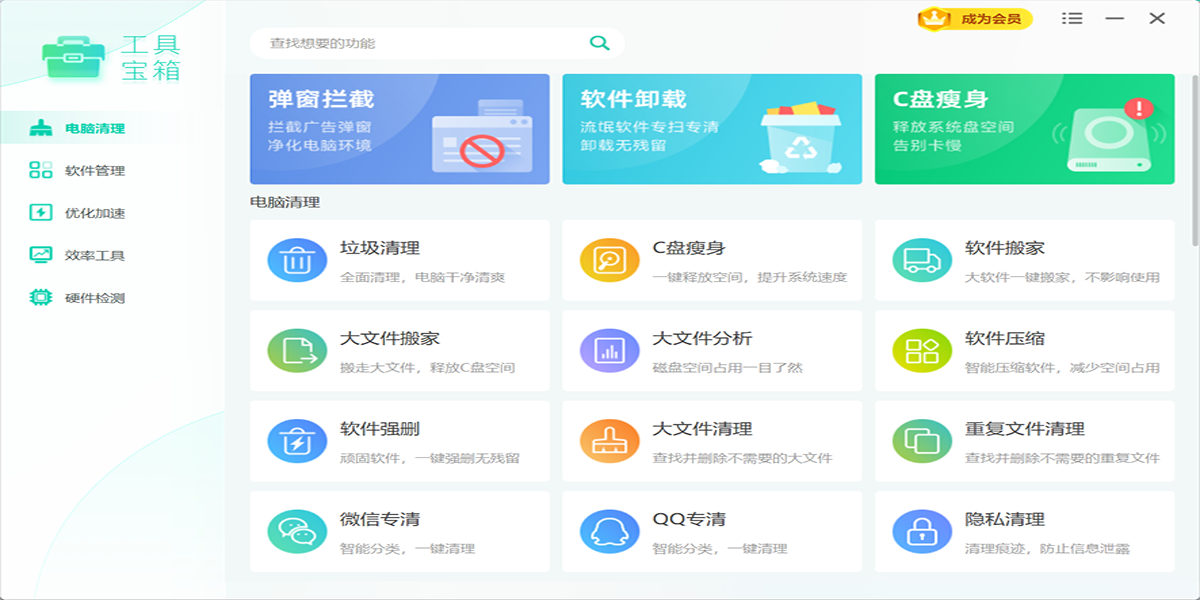Screen dimensions: 1200x600
Task: Open the green C盘瘦身 banner
Action: click(x=1024, y=129)
